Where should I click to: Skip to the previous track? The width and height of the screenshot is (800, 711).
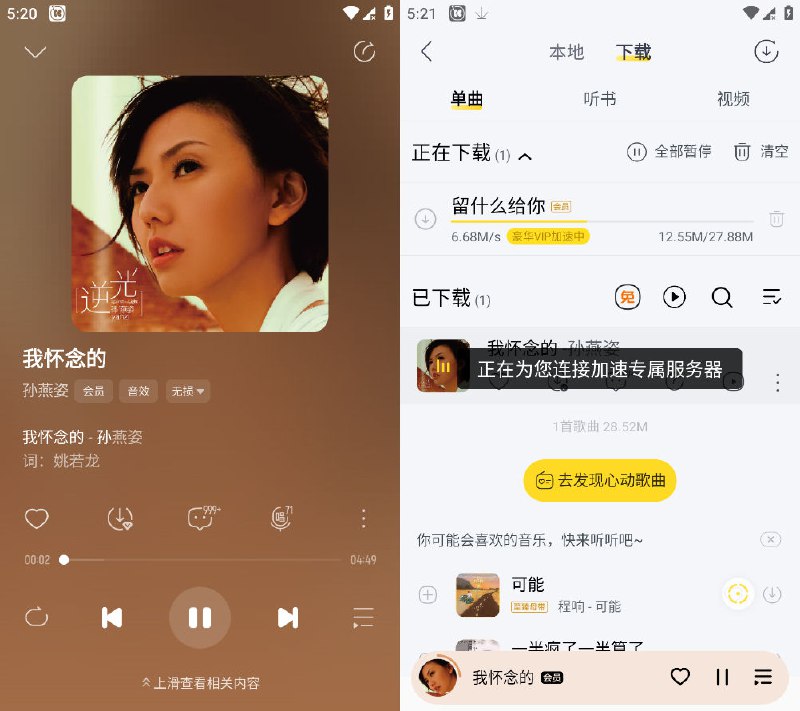tap(112, 617)
